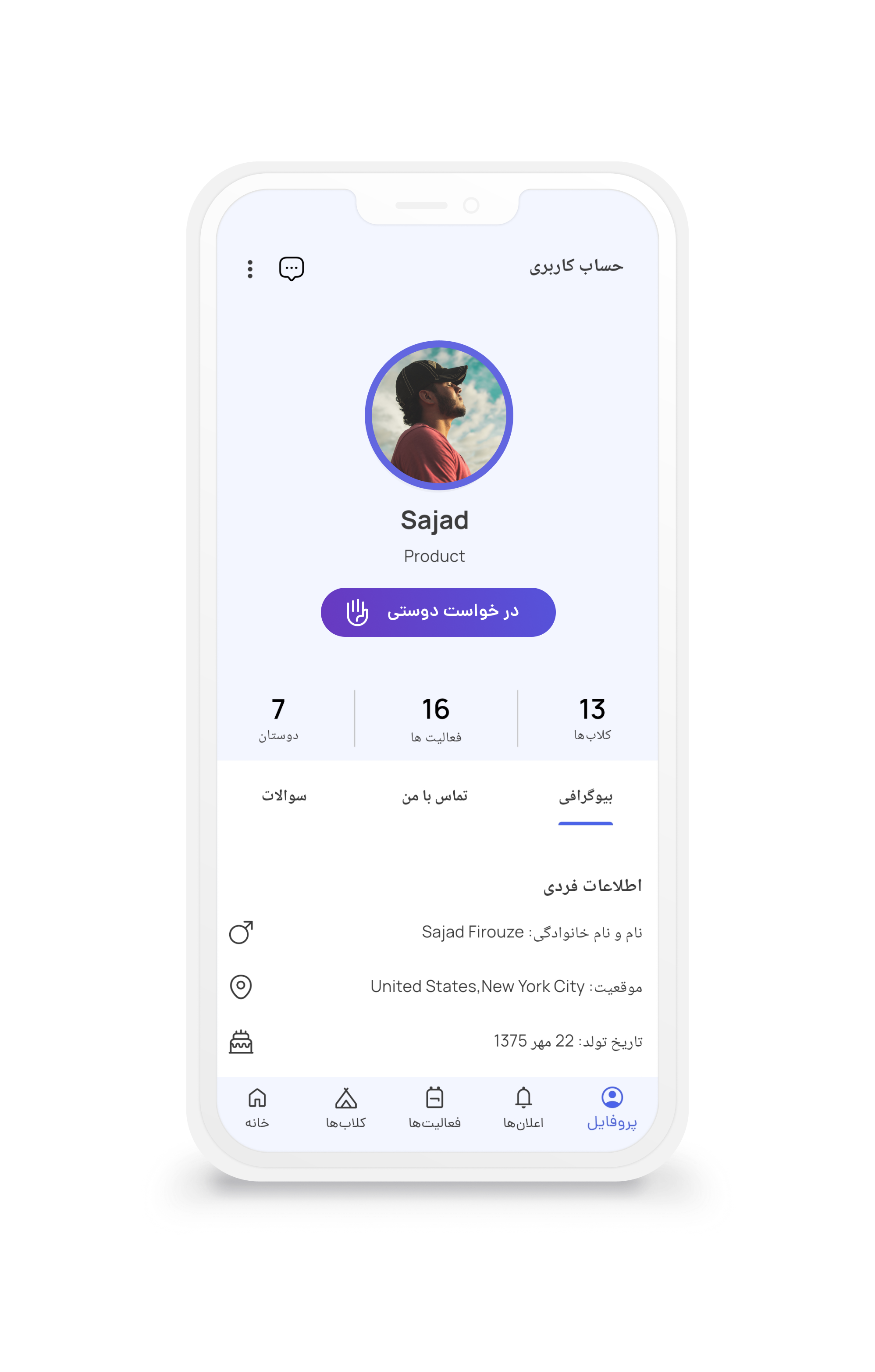875x1372 pixels.
Task: Open فعالیت‌ها in bottom navigation
Action: tap(435, 1107)
